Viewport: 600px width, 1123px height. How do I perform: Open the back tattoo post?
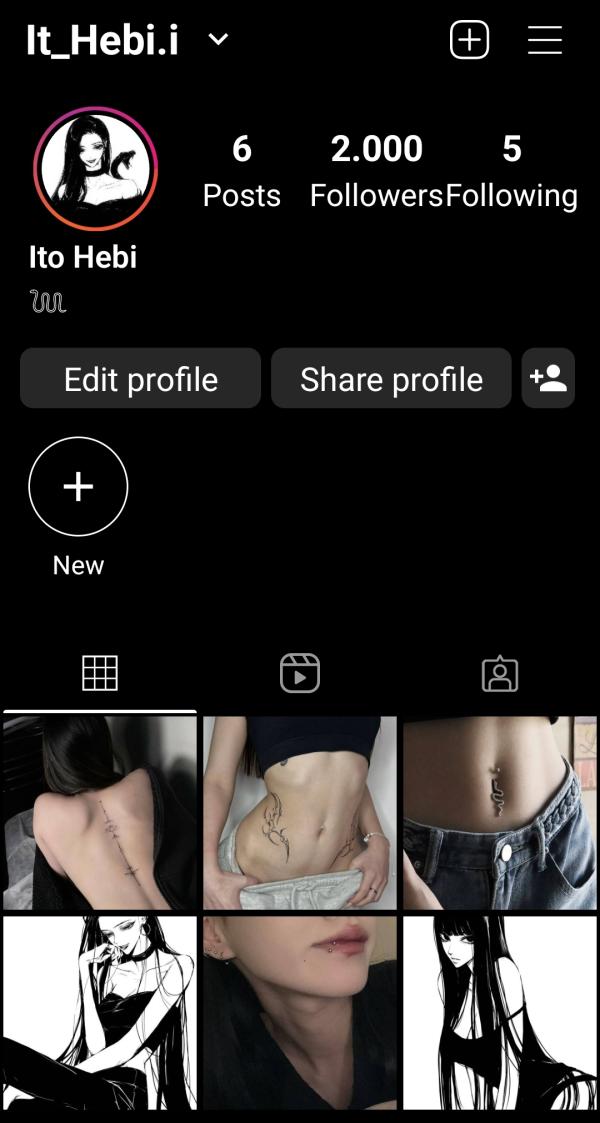(100, 812)
